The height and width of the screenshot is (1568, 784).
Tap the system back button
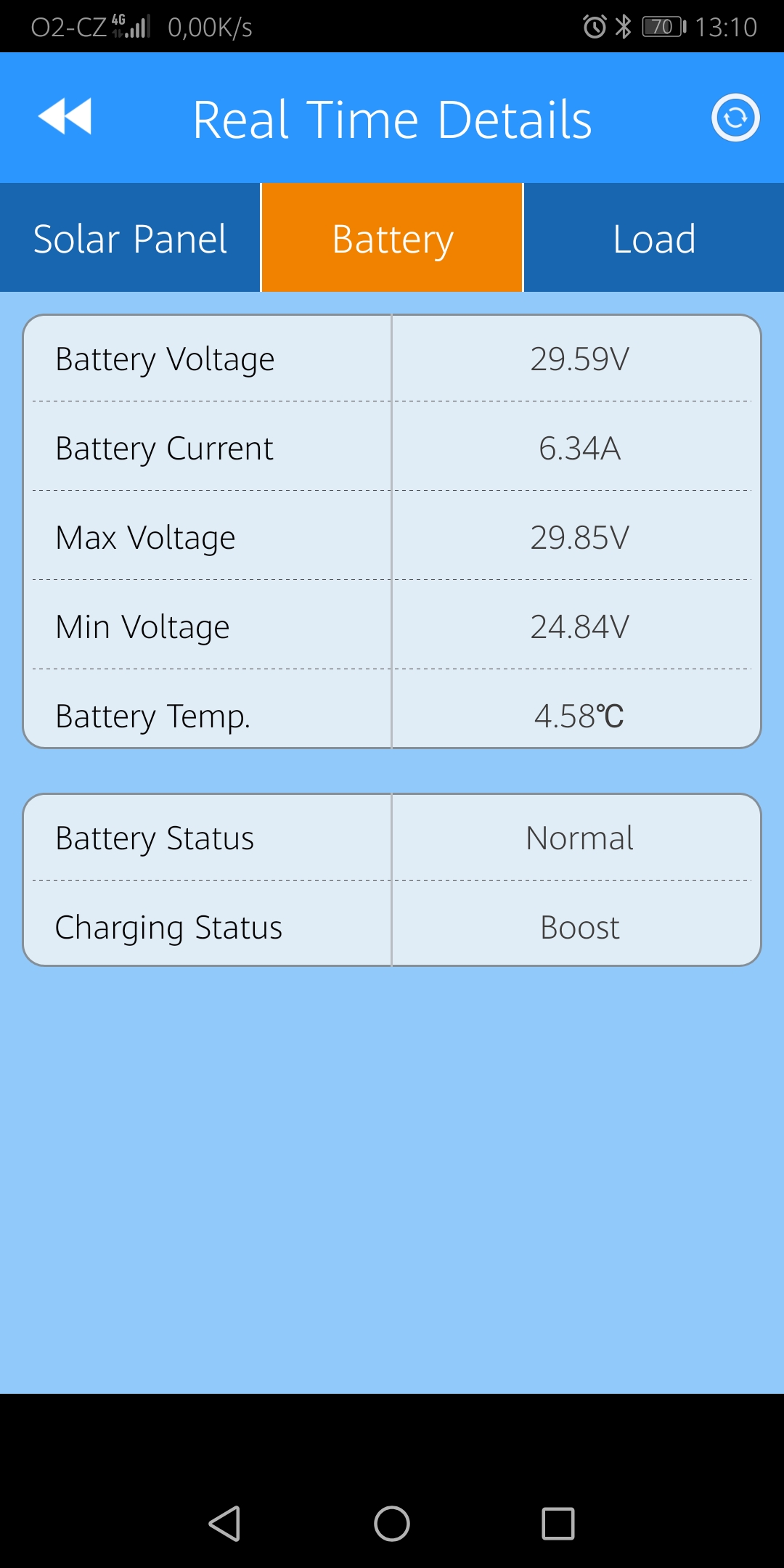click(x=224, y=1523)
